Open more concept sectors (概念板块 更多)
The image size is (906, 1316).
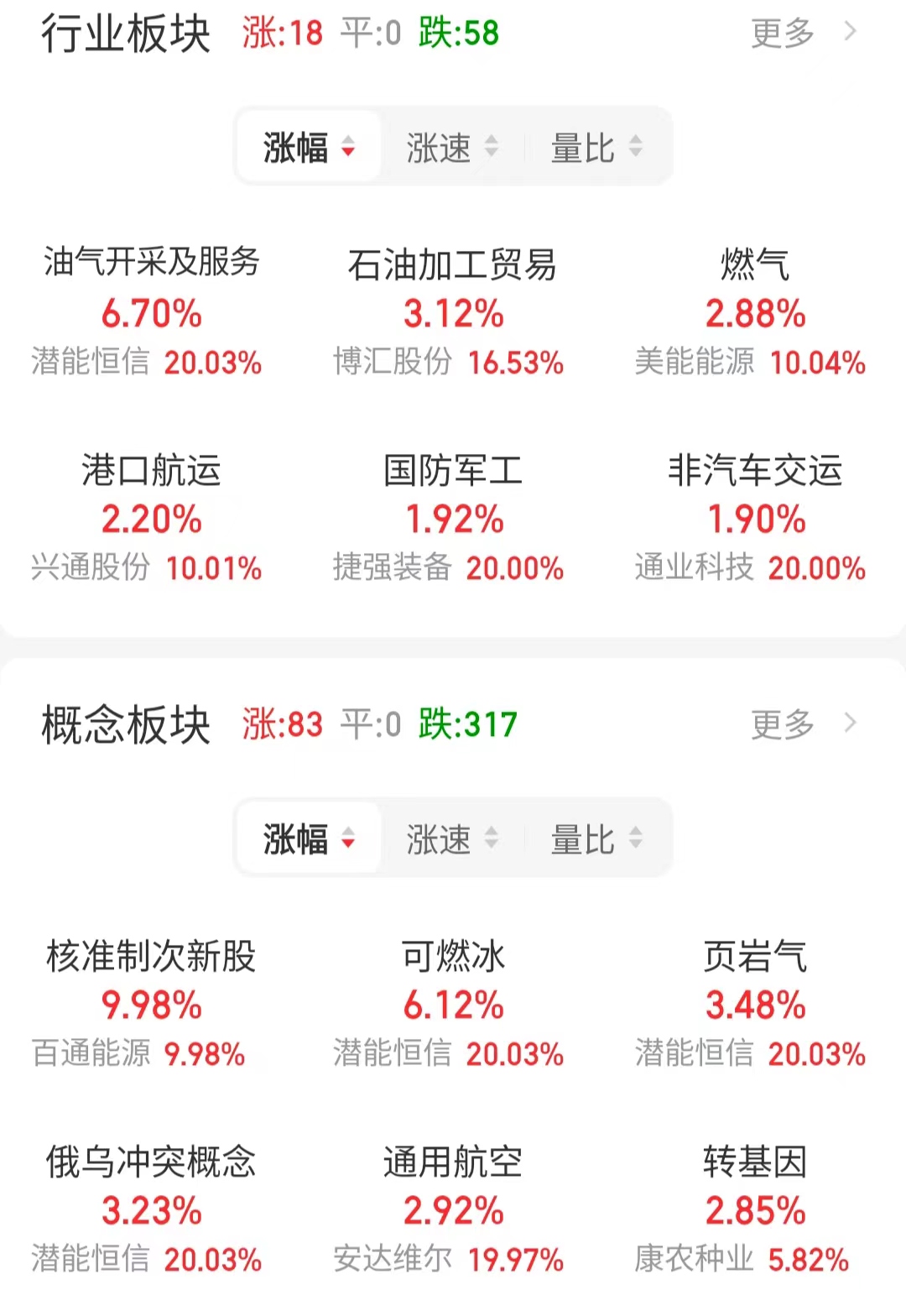coord(801,724)
